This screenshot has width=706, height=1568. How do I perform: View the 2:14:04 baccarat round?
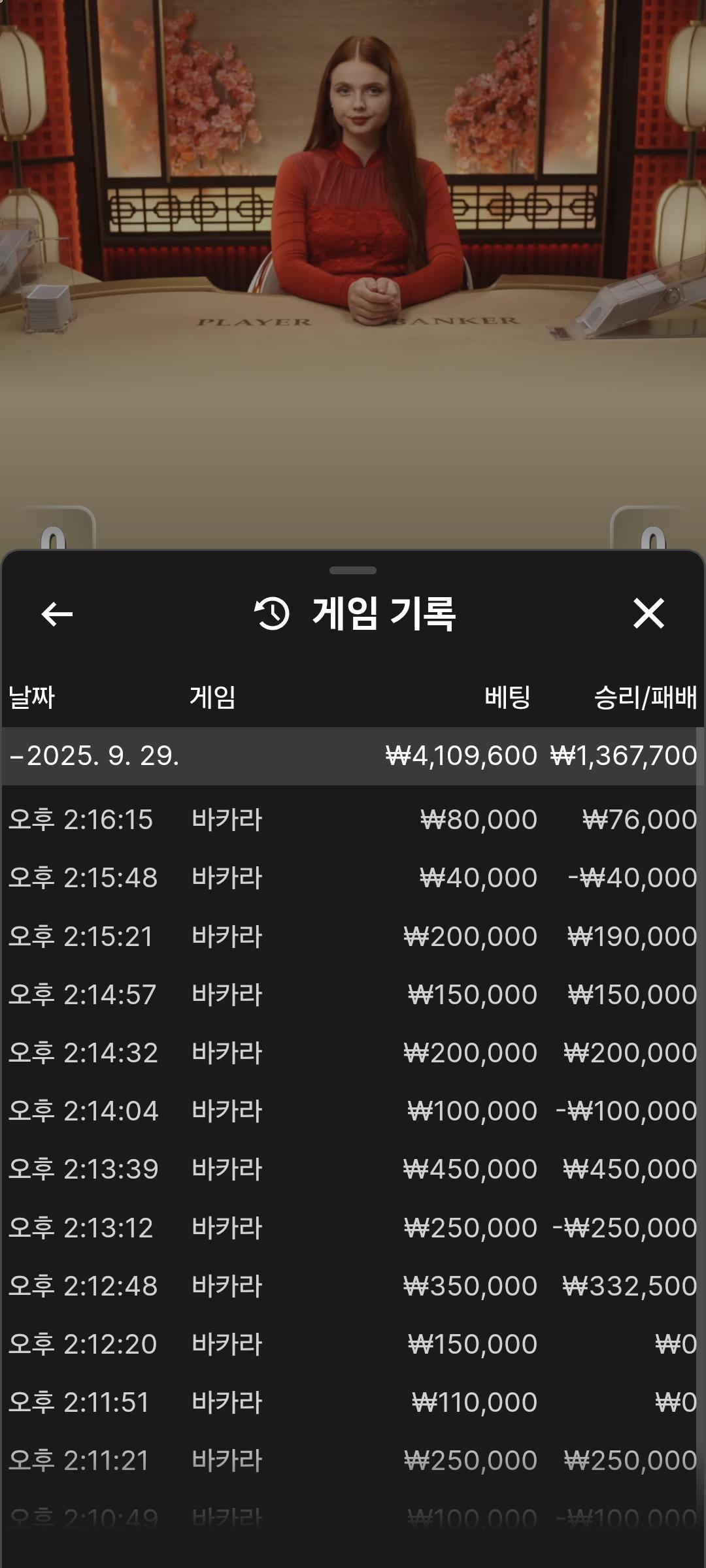coord(353,1111)
